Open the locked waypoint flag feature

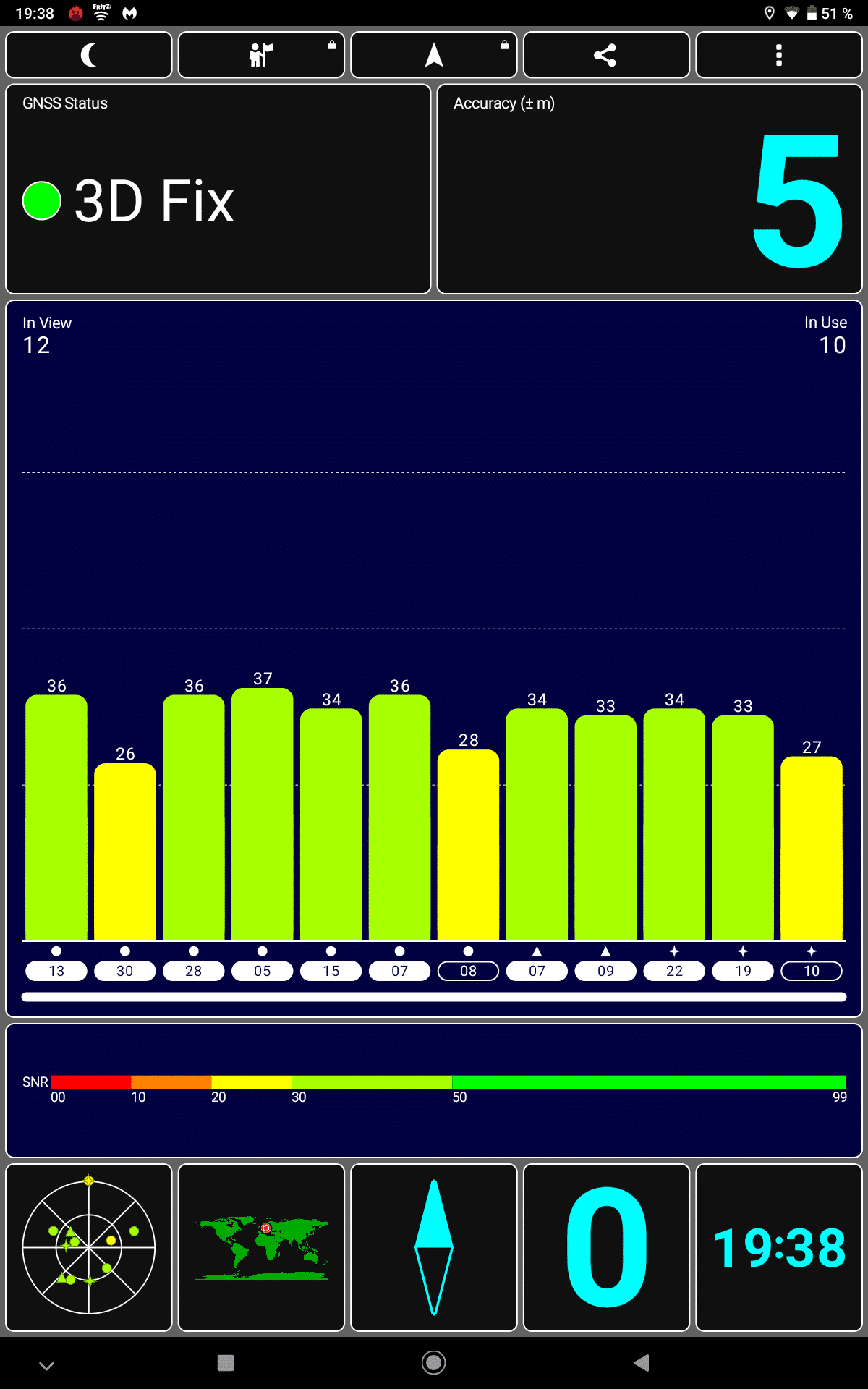point(261,55)
